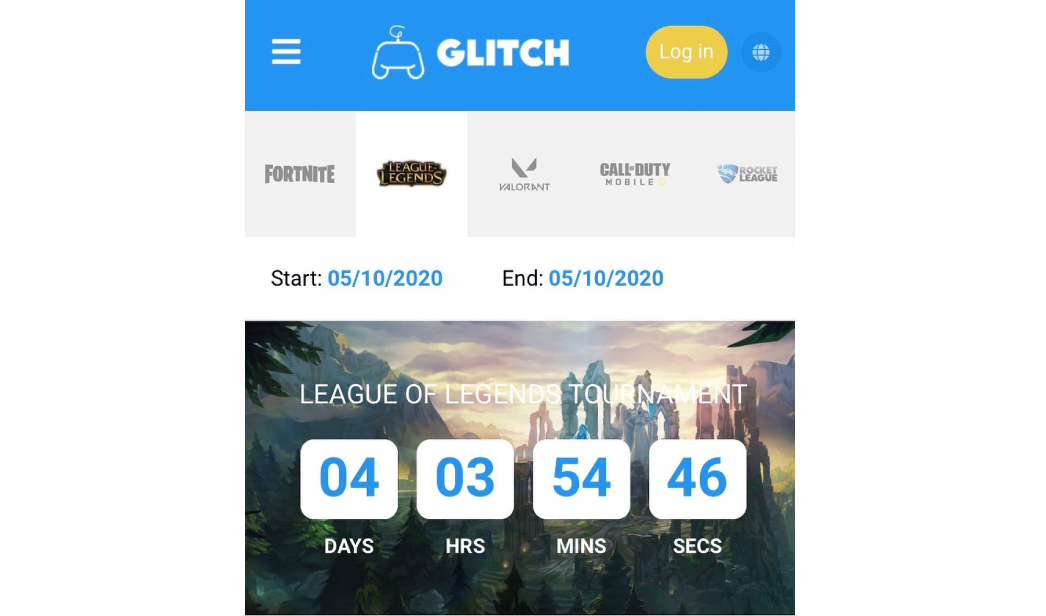Switch to the Fortnite tab

coord(300,174)
